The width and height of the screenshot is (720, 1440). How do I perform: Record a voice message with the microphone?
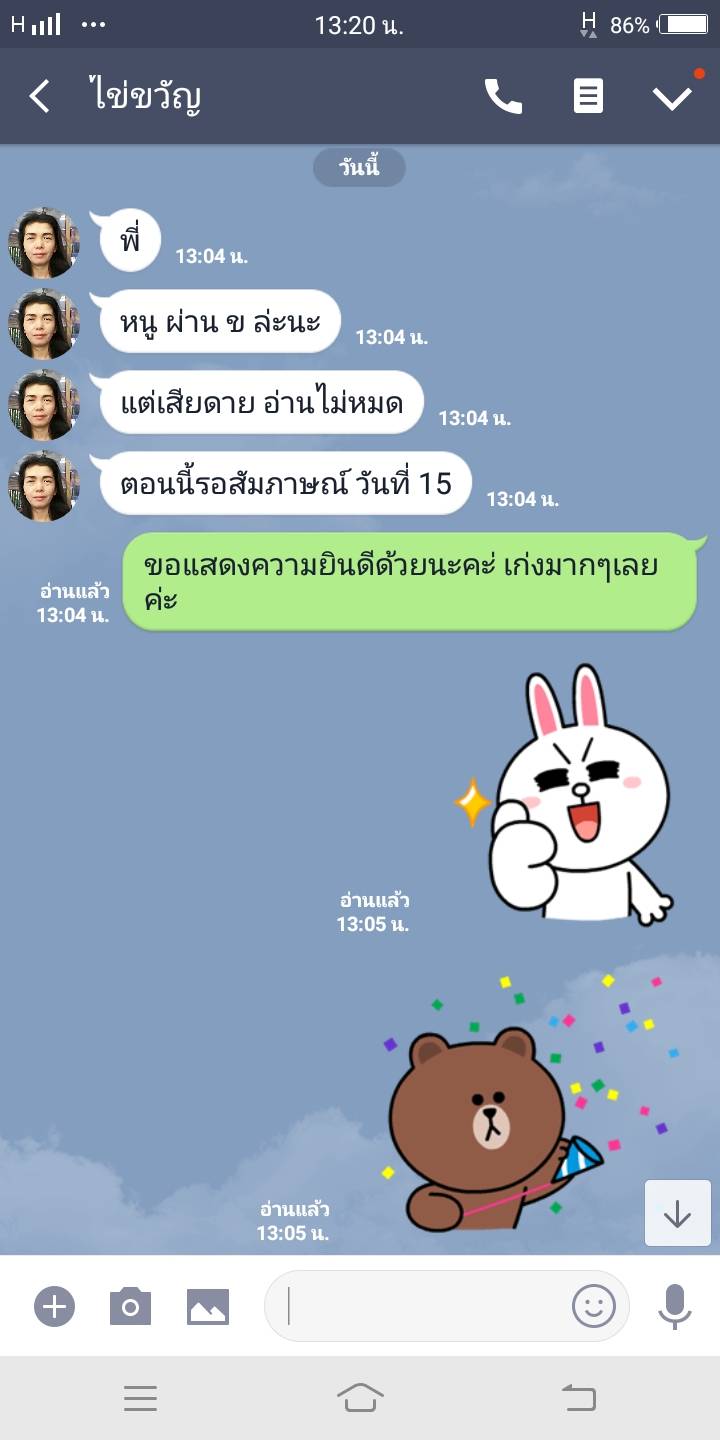pos(675,1306)
